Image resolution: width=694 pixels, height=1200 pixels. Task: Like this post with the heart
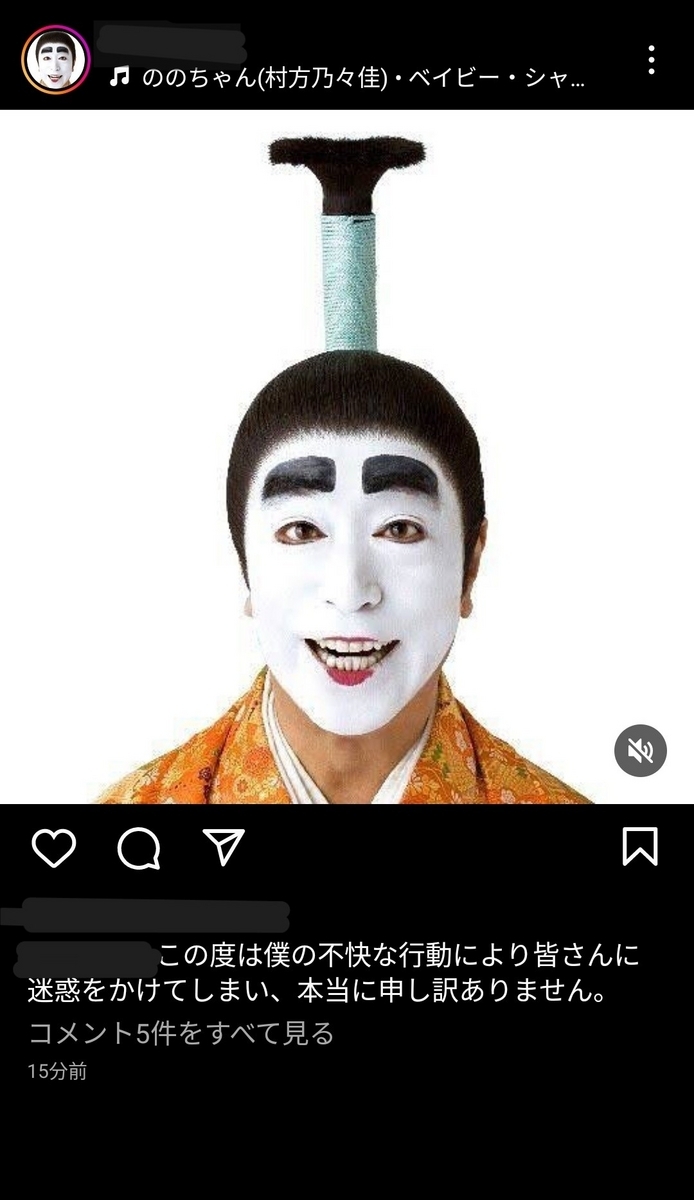tap(54, 848)
